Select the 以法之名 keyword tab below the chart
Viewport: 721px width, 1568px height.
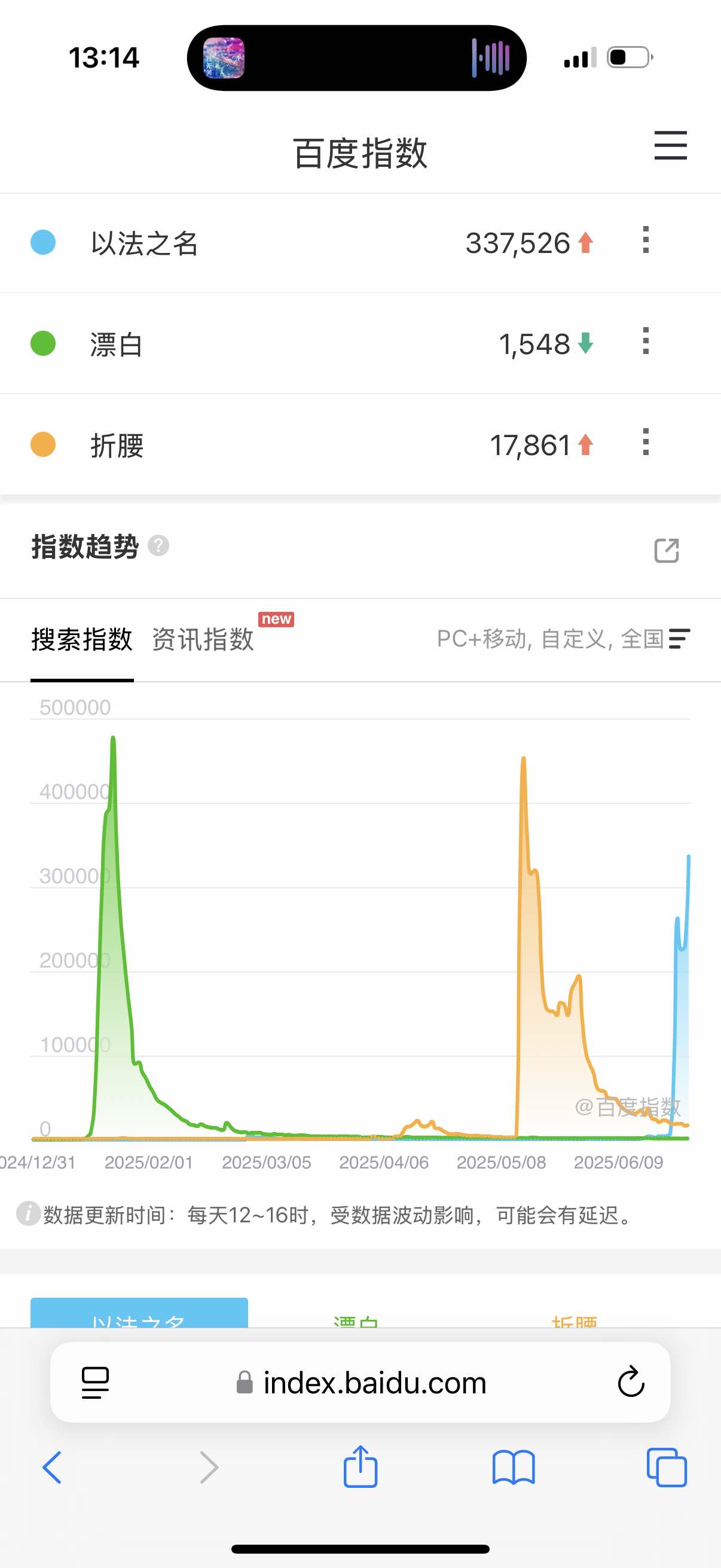(x=139, y=1315)
